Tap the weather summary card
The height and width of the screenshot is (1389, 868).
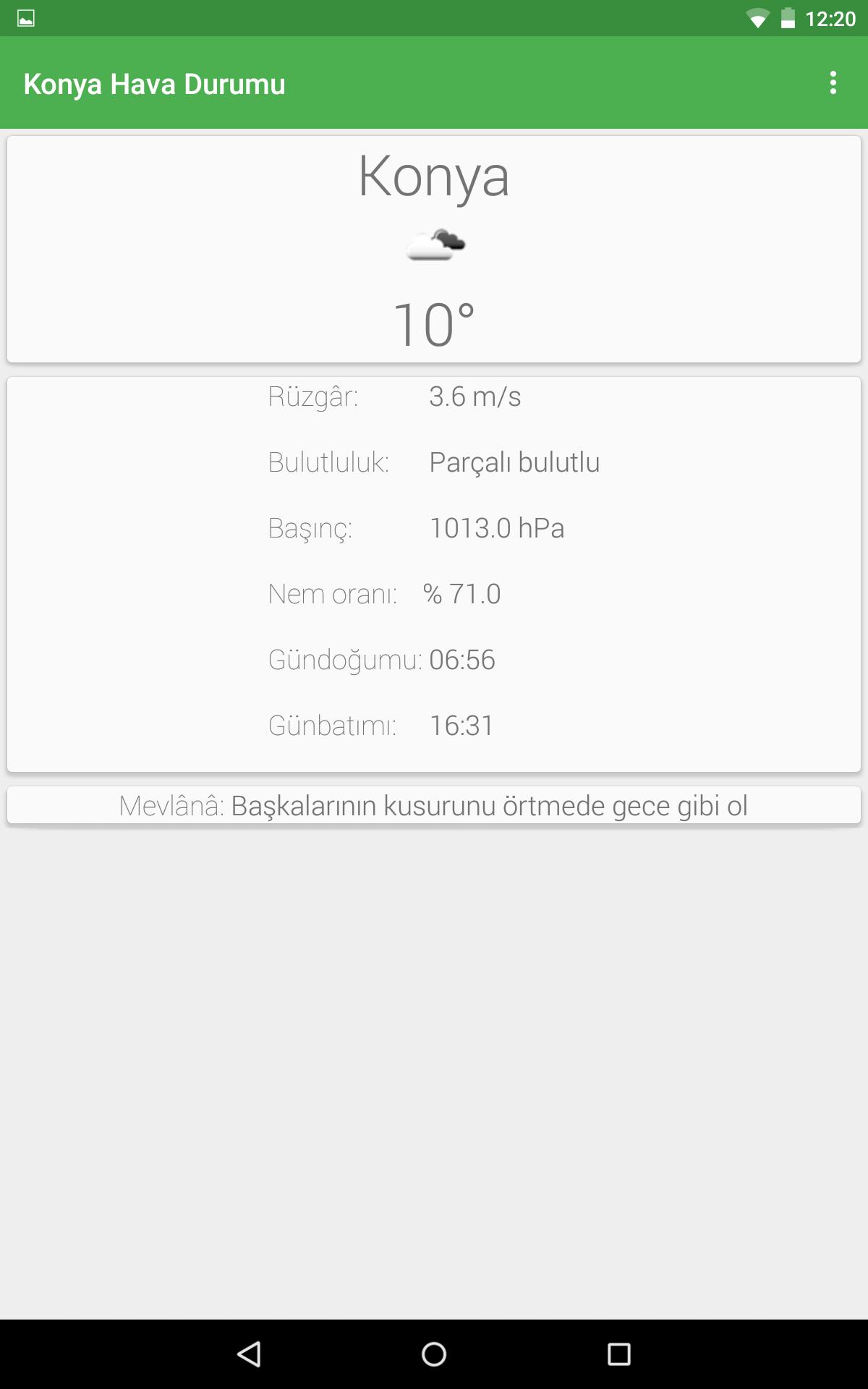(x=434, y=246)
